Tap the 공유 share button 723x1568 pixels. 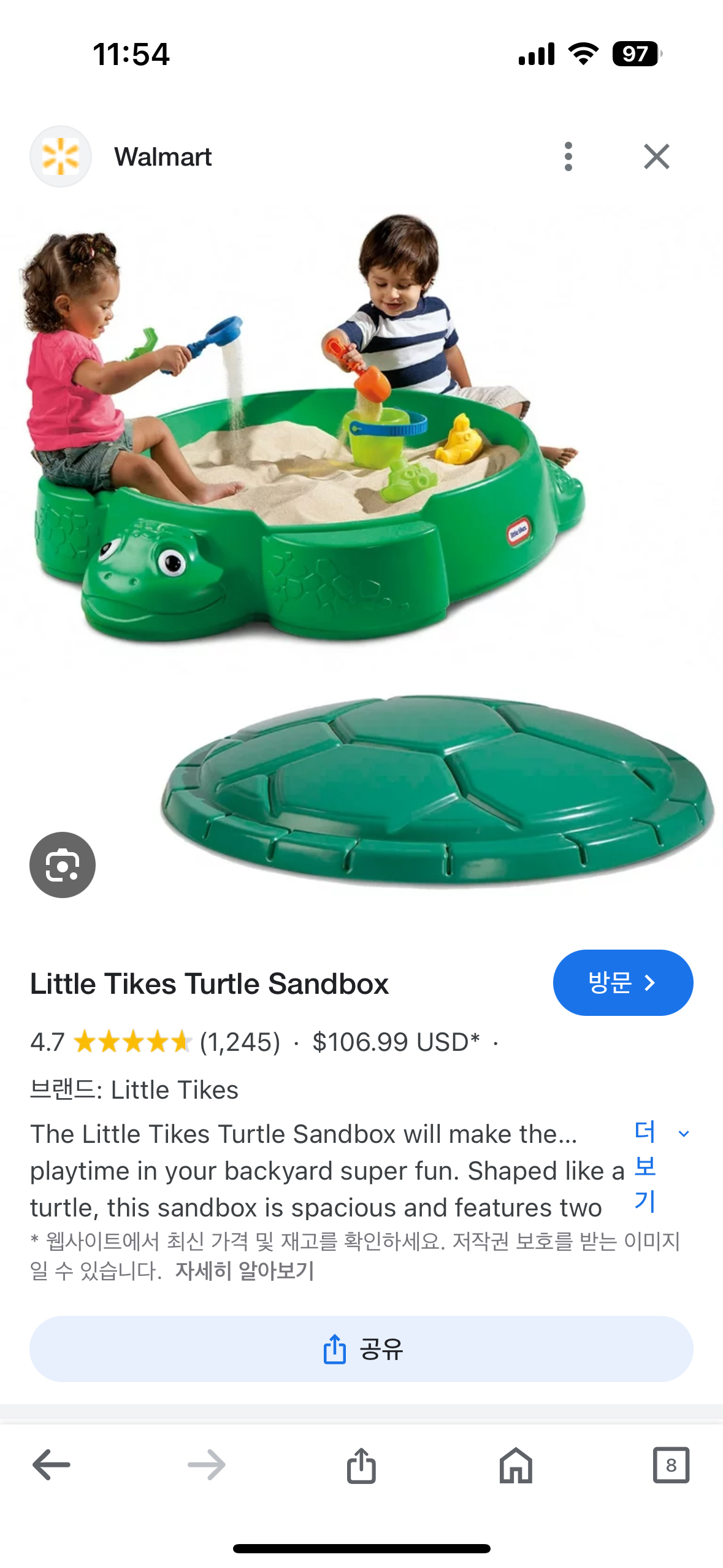coord(361,1349)
